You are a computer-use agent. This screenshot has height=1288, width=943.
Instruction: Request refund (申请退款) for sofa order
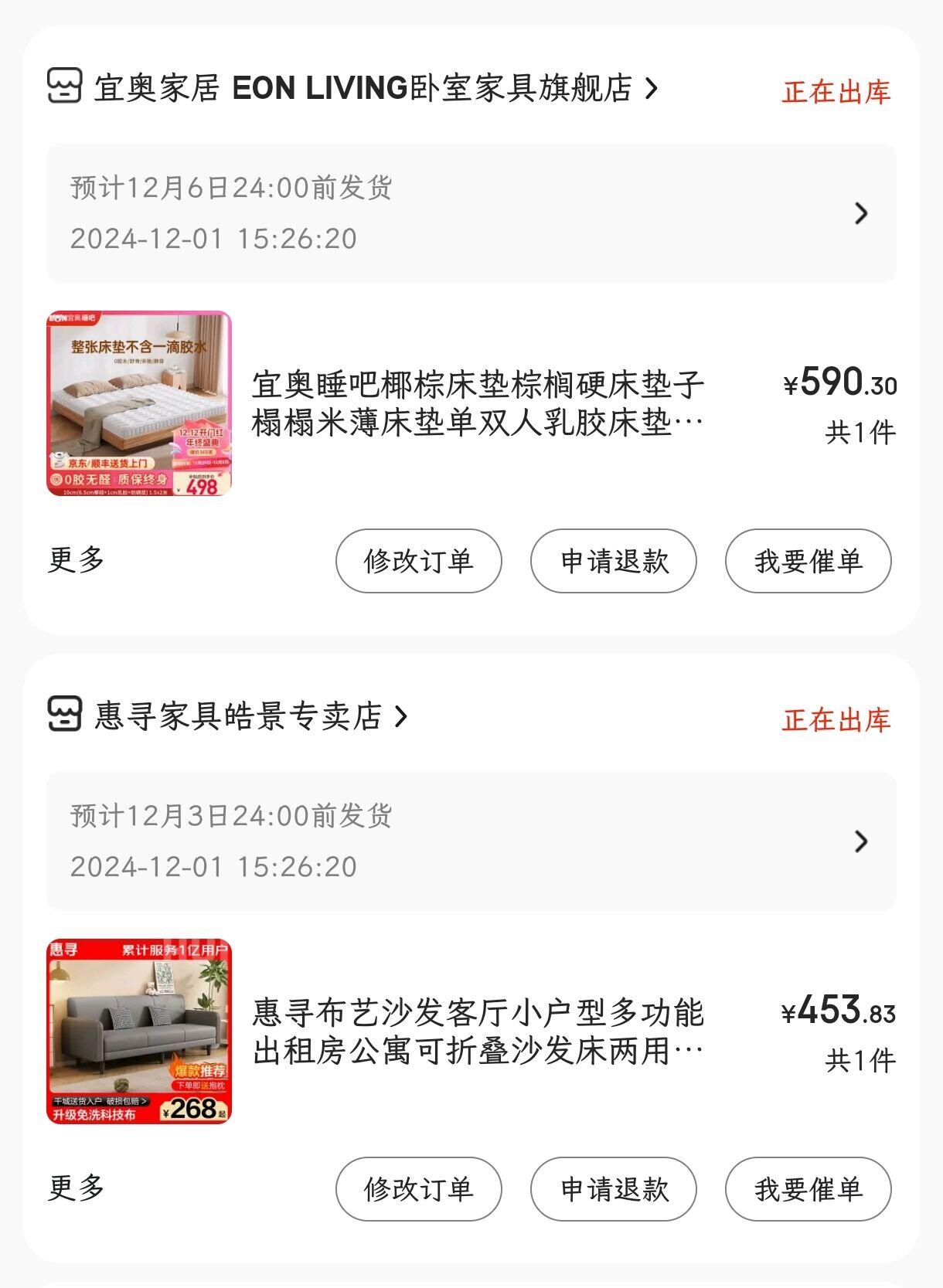point(613,1189)
